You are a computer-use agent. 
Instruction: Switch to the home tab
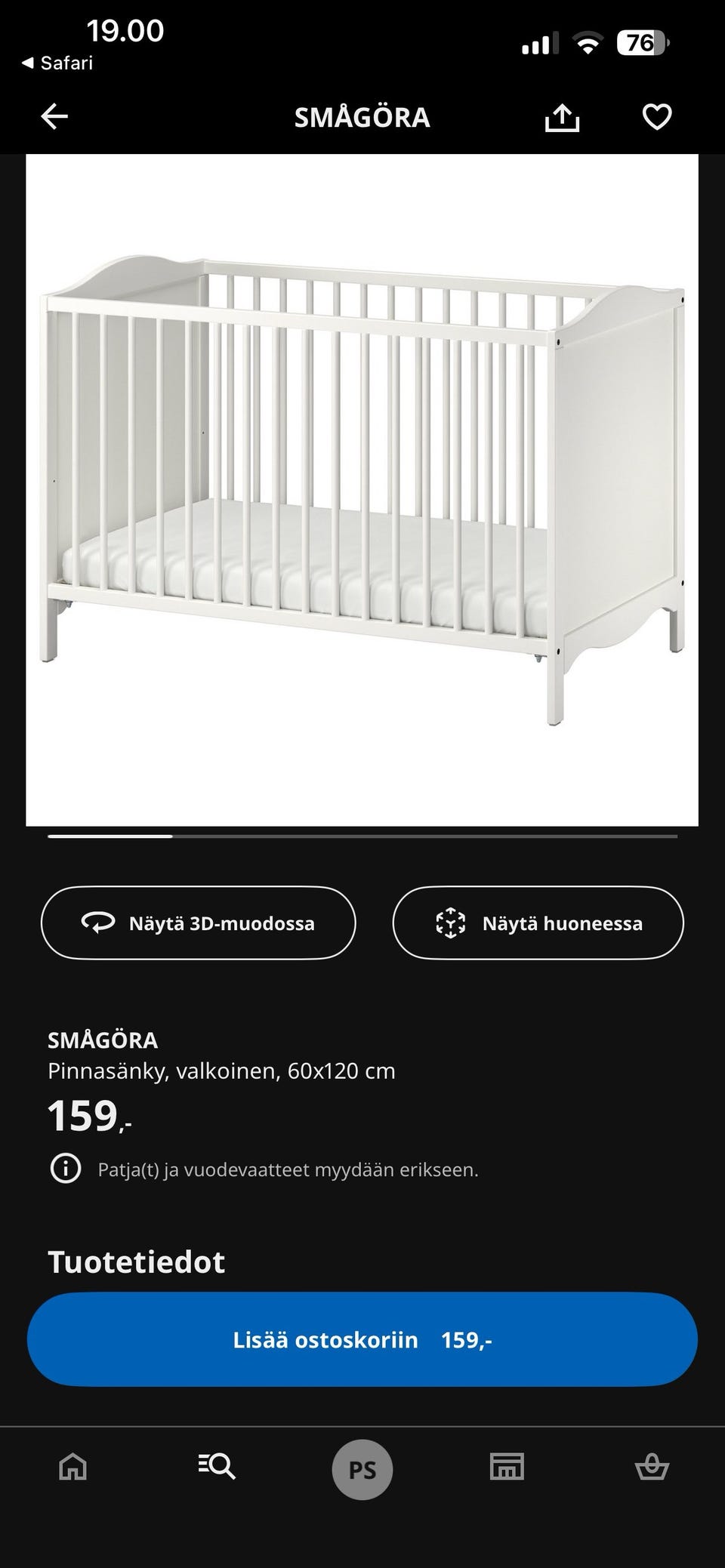click(x=73, y=1467)
